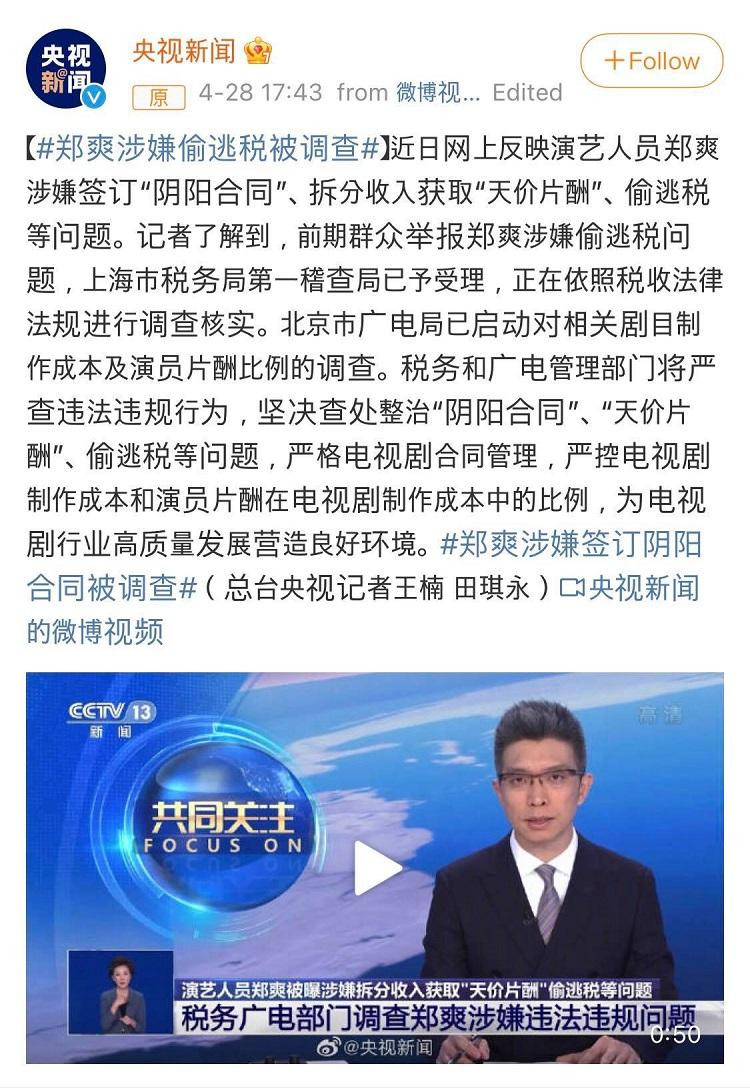Play the CCTV13 news video

pyautogui.click(x=376, y=867)
